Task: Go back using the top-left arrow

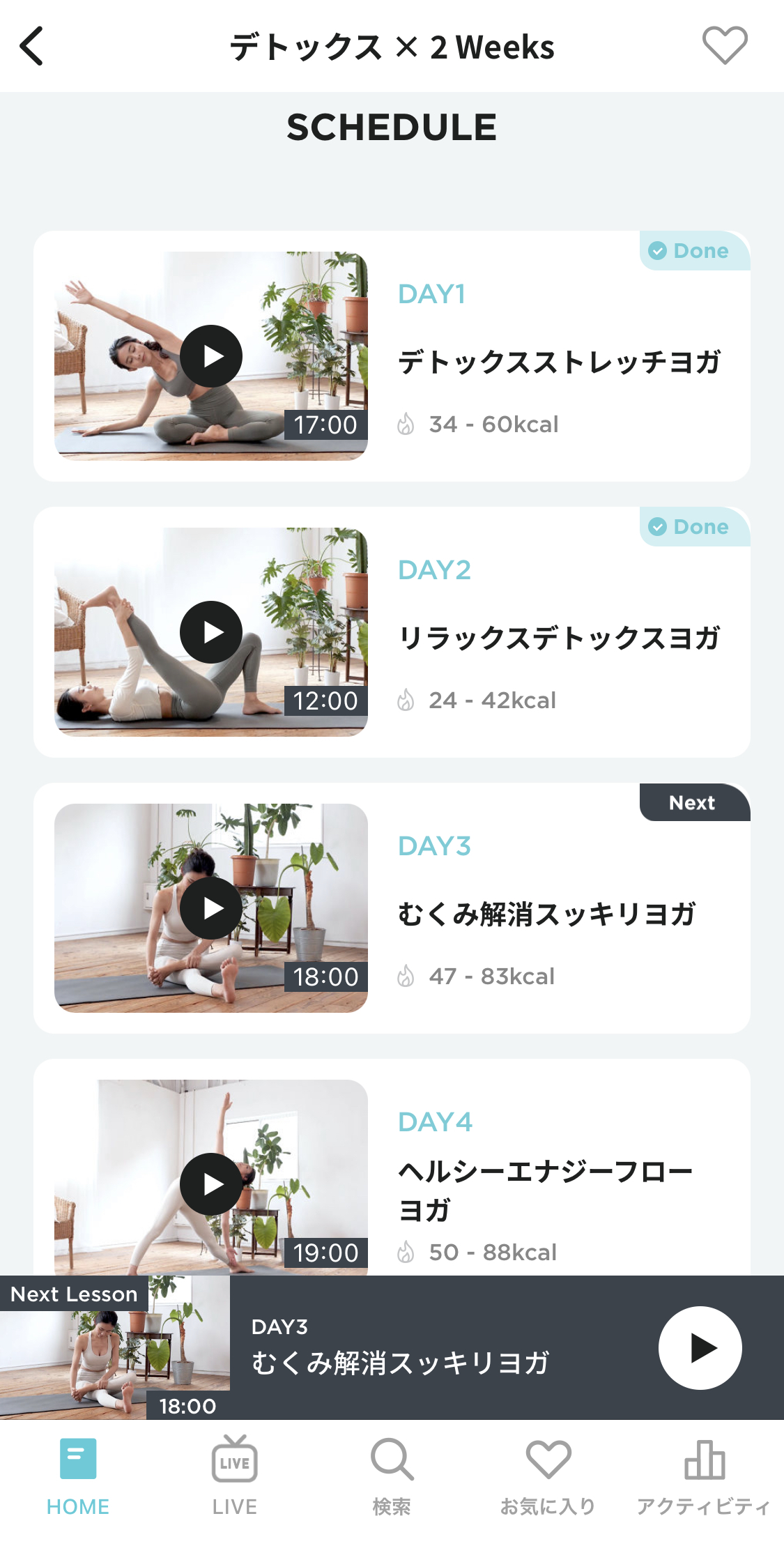Action: tap(31, 46)
